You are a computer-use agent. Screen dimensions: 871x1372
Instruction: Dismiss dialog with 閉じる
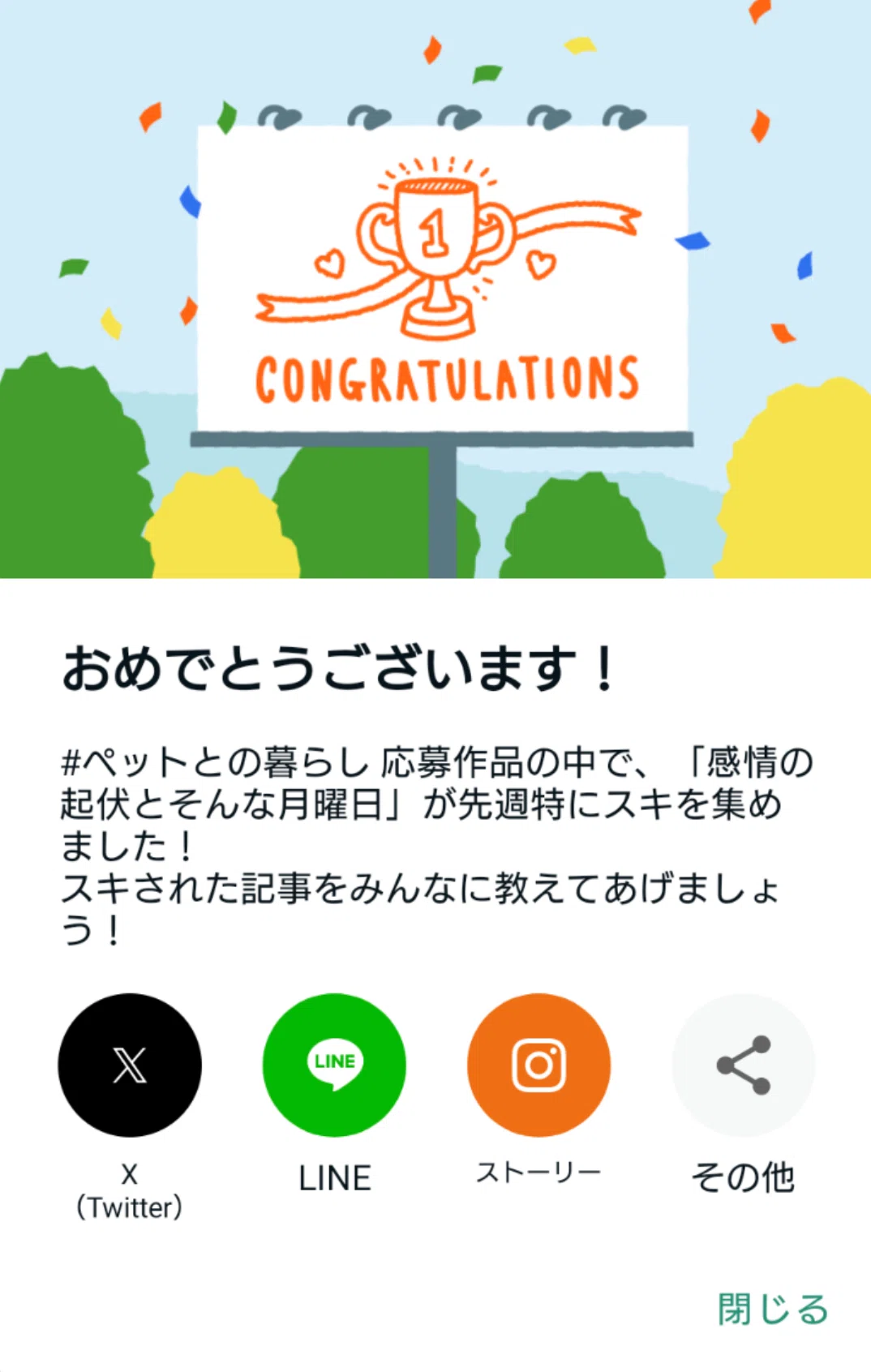(773, 1309)
